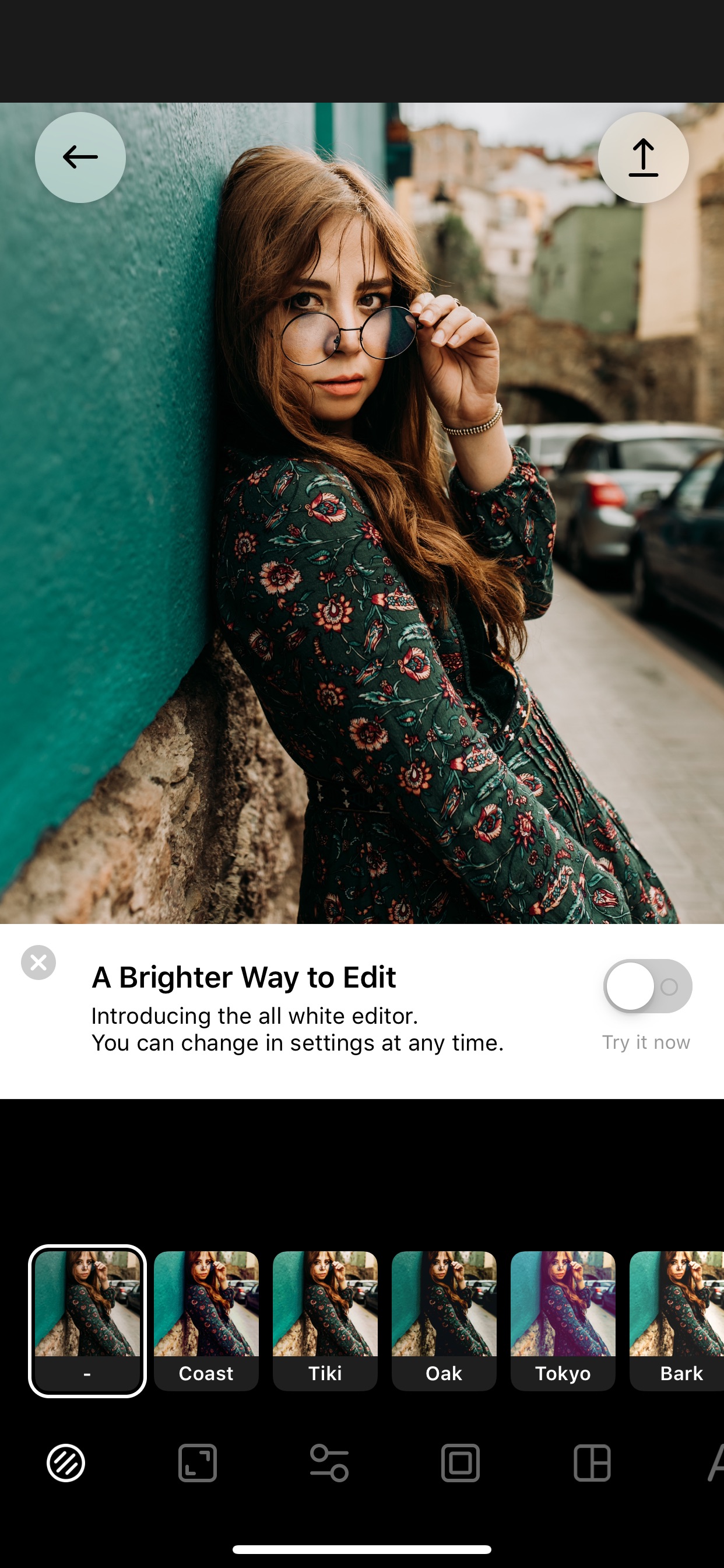Image resolution: width=724 pixels, height=1568 pixels.
Task: Tap the export upload arrow button
Action: tap(643, 157)
